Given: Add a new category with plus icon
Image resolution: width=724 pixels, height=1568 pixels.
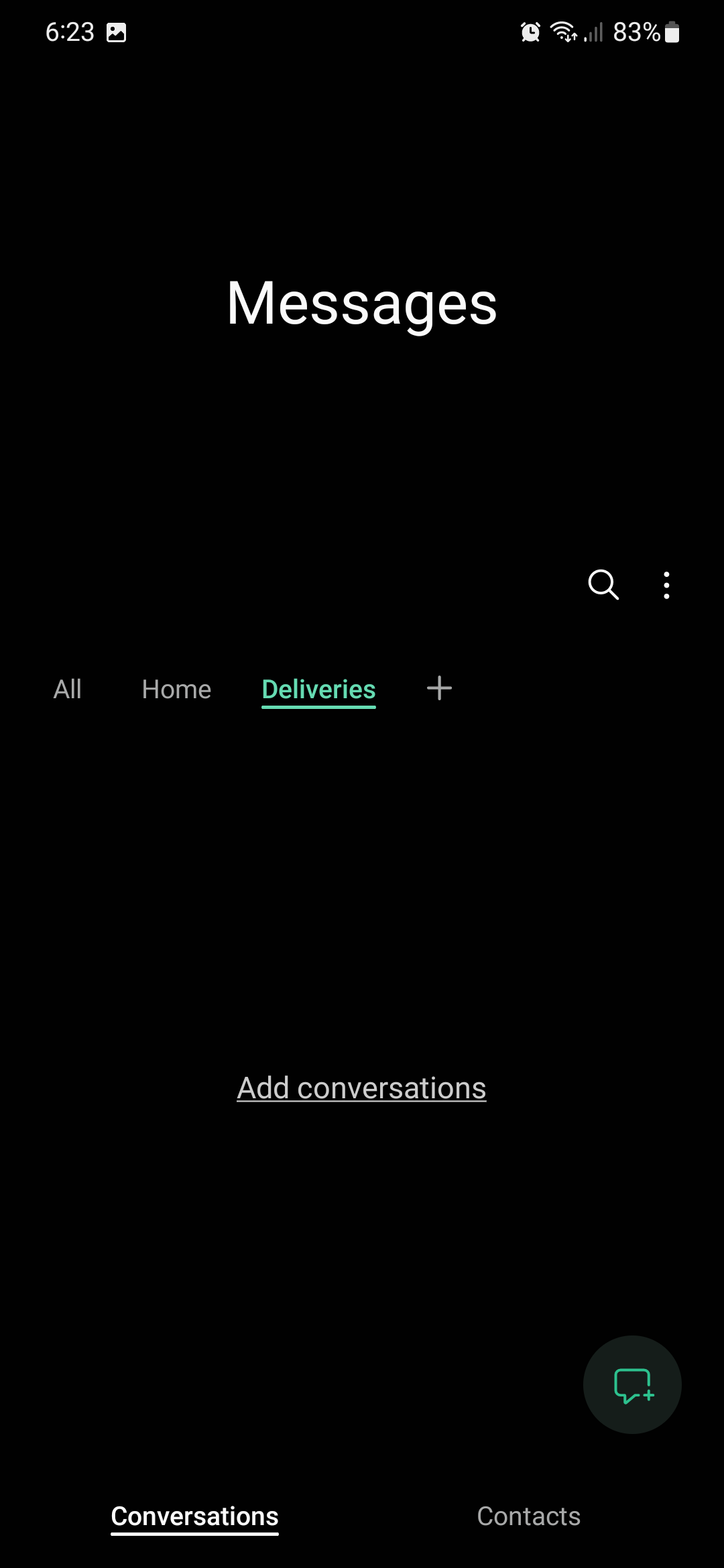Looking at the screenshot, I should [x=439, y=688].
